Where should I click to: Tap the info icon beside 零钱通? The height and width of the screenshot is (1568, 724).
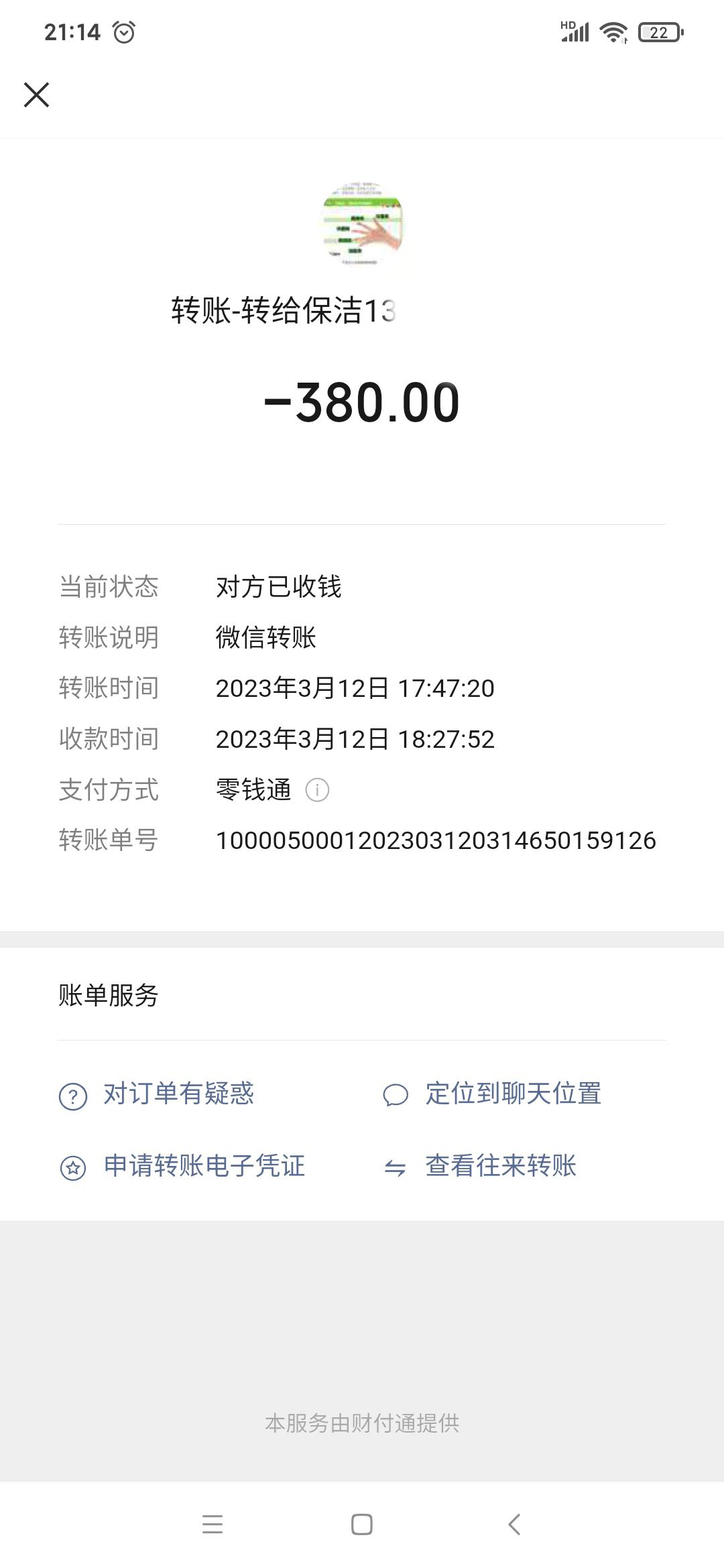pos(317,790)
